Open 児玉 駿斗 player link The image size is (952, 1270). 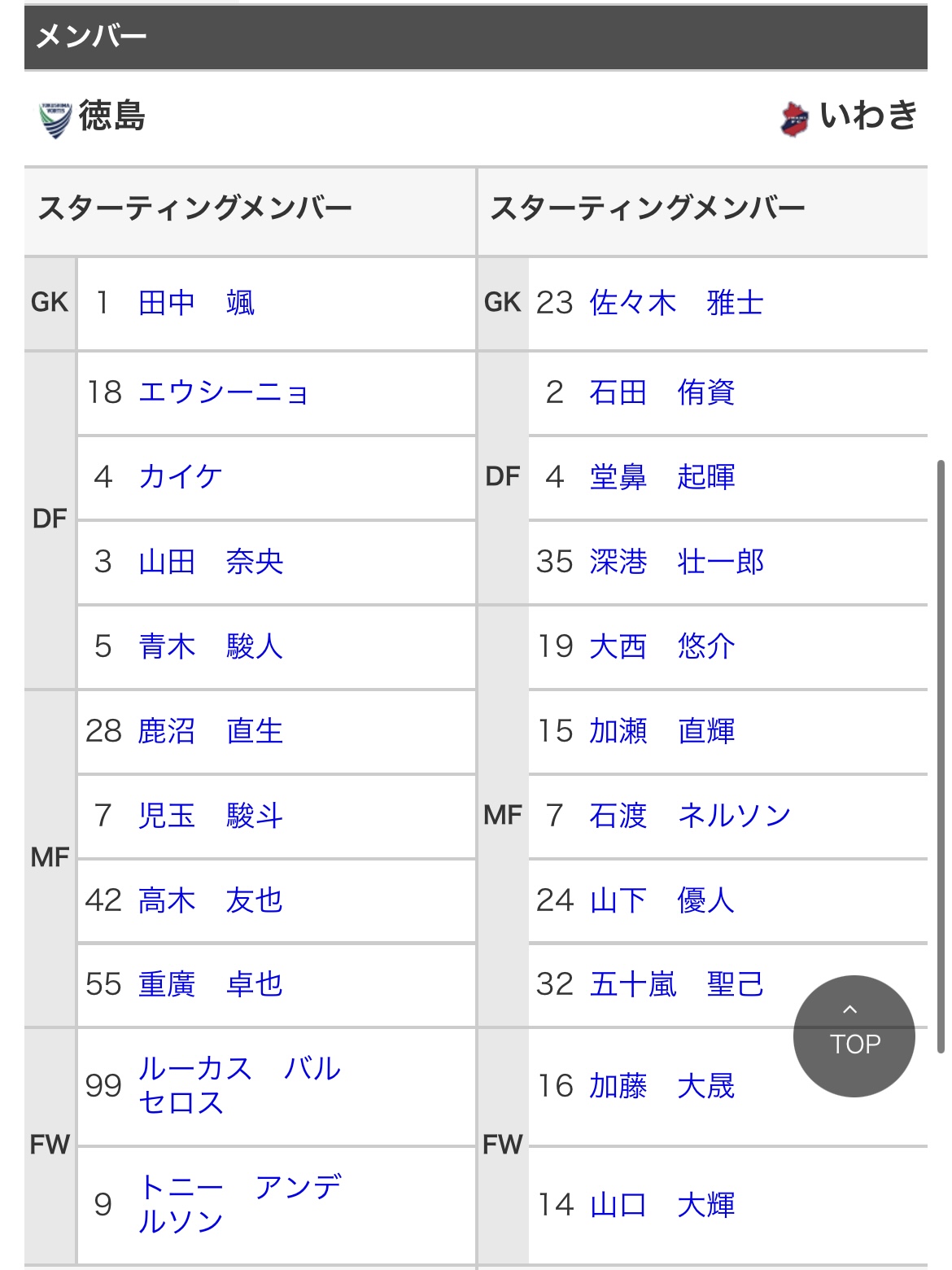(211, 816)
